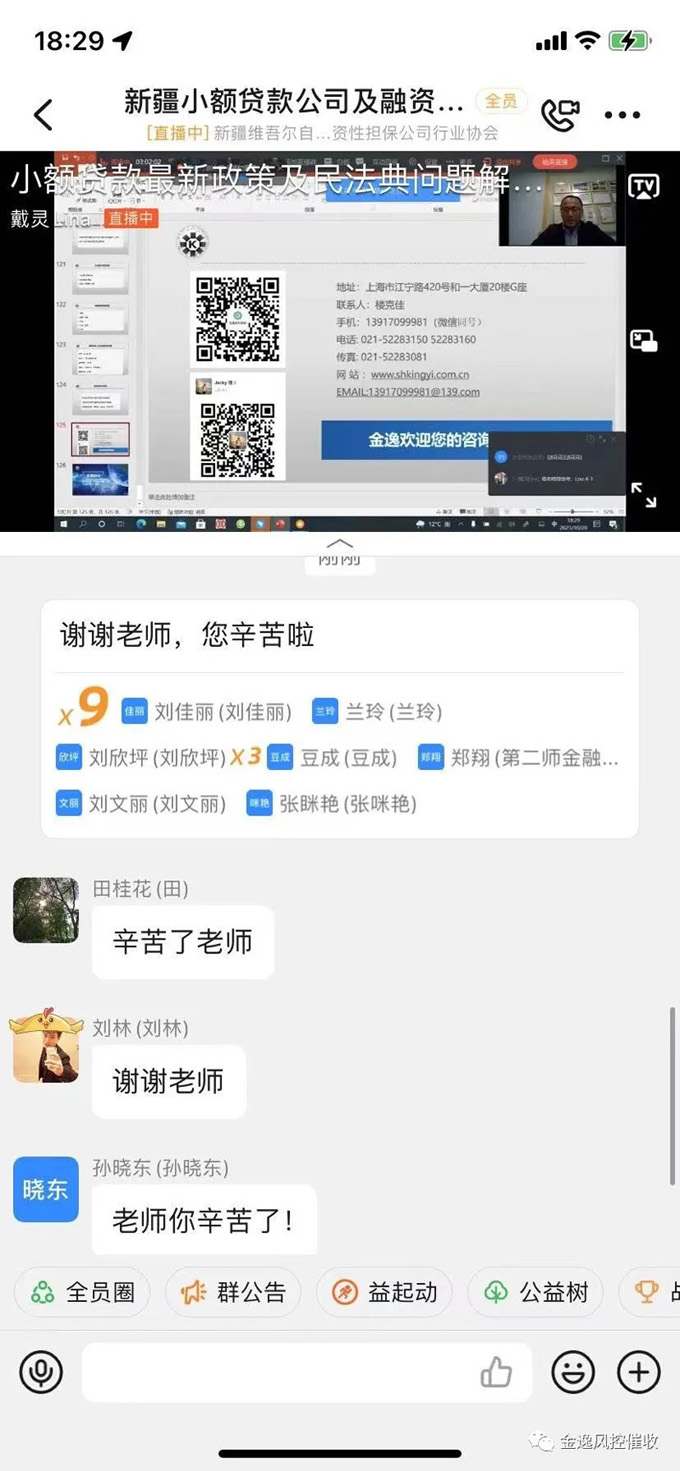This screenshot has width=680, height=1471.
Task: Expand livestream video to fullscreen
Action: [643, 494]
